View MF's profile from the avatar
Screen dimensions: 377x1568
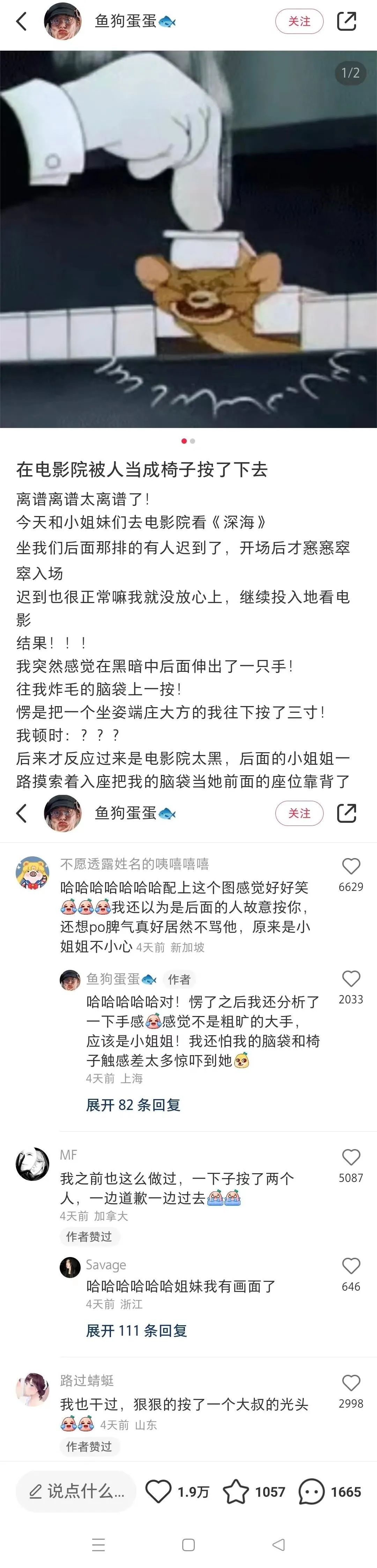32,1164
